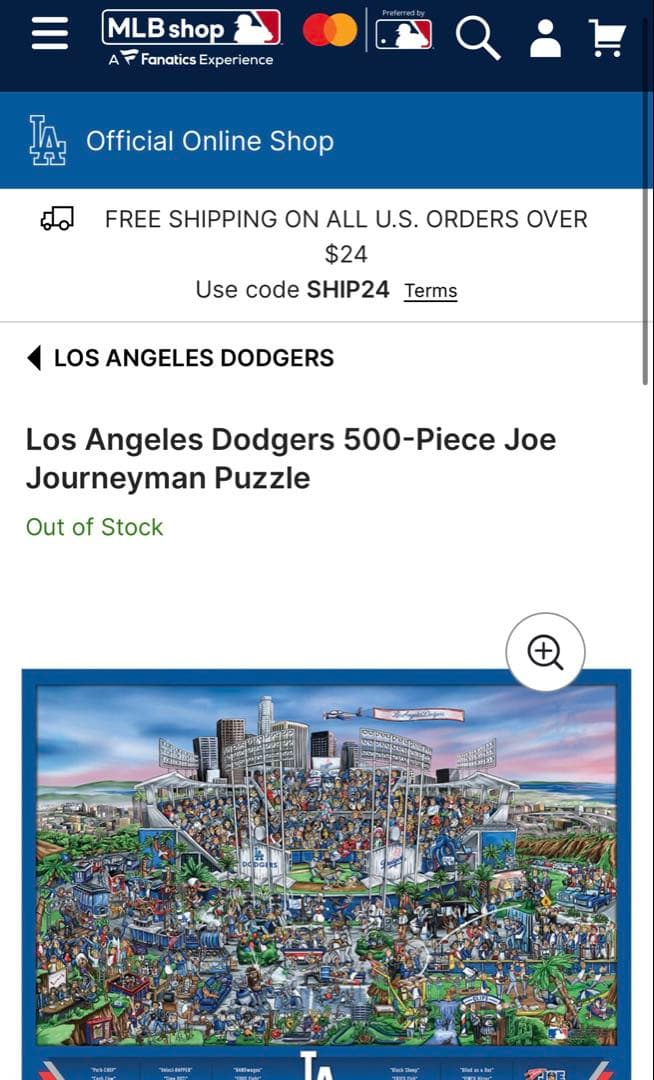Open the hamburger navigation menu

(50, 35)
